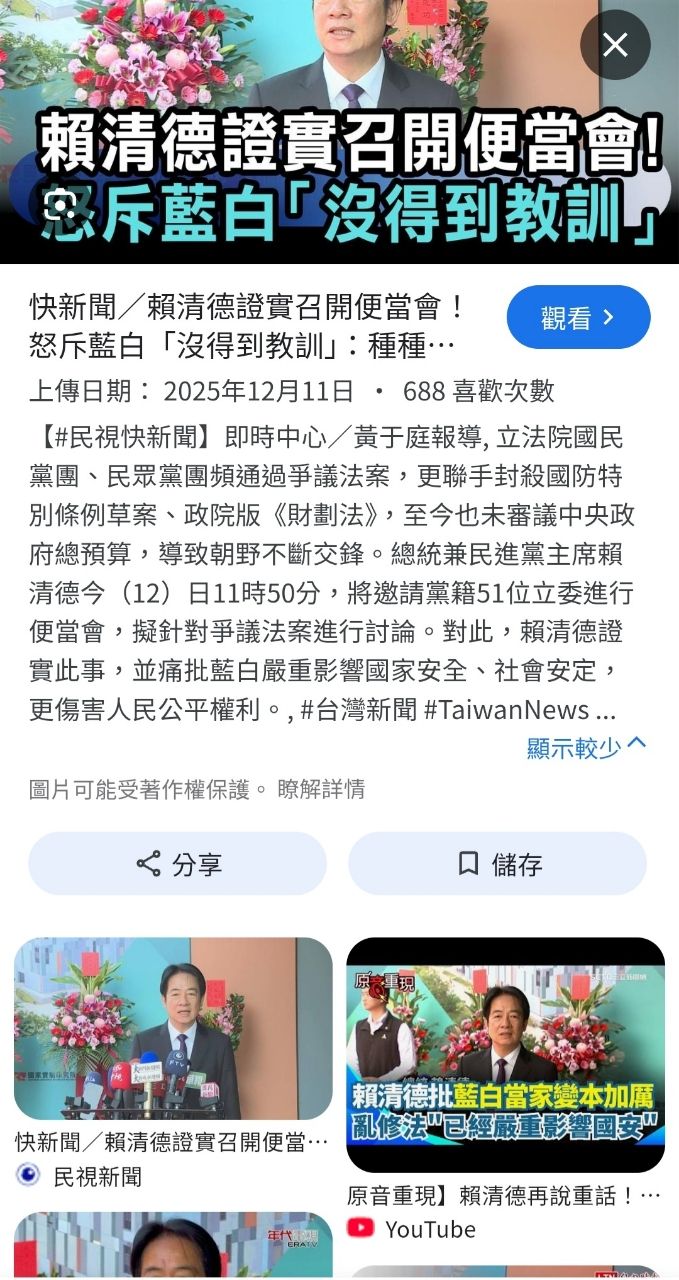
Task: Open YouTube 原音重現 video result
Action: pyautogui.click(x=505, y=1055)
